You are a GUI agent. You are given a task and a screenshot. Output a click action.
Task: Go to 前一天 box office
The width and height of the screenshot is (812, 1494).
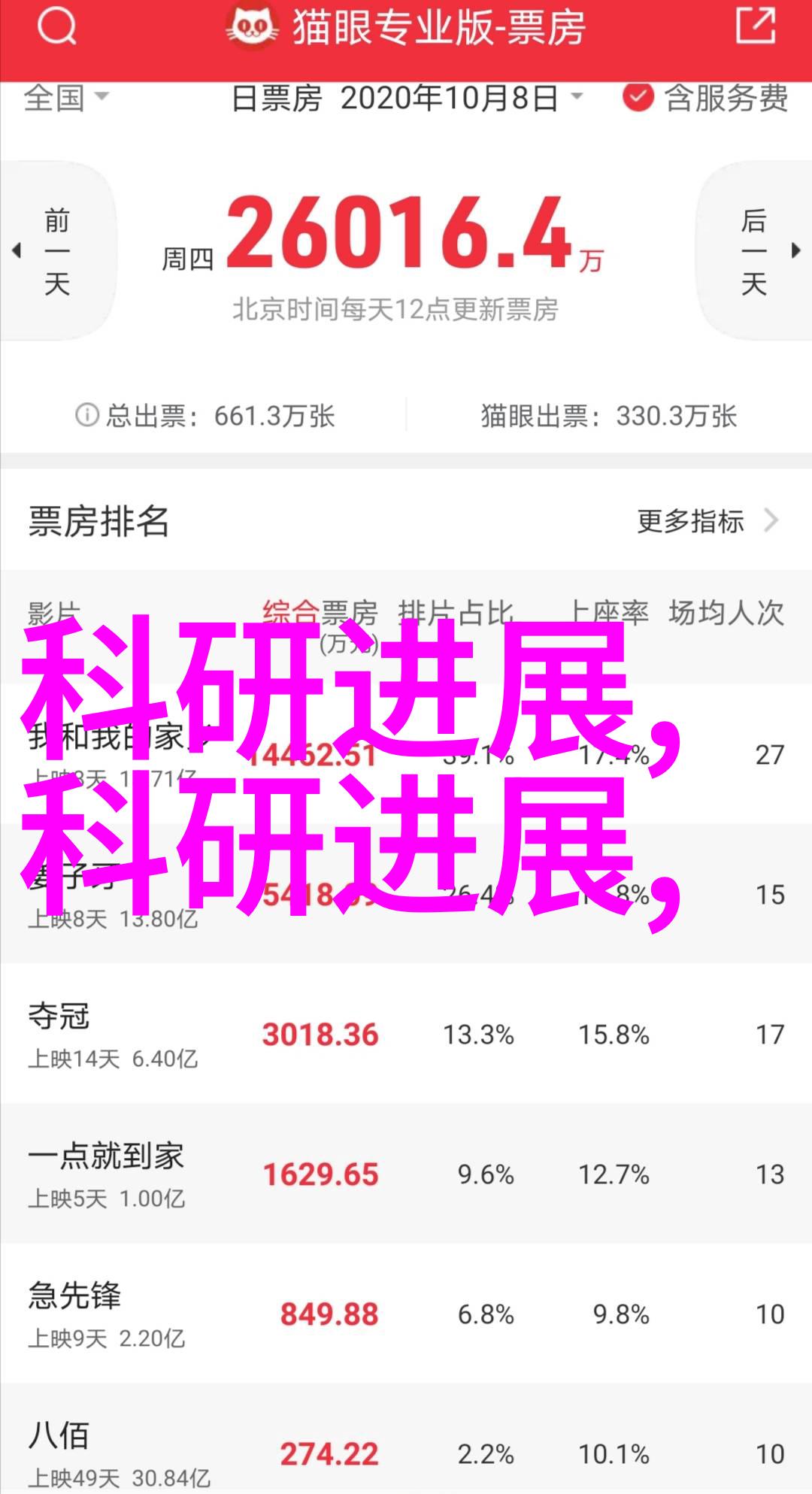click(57, 252)
